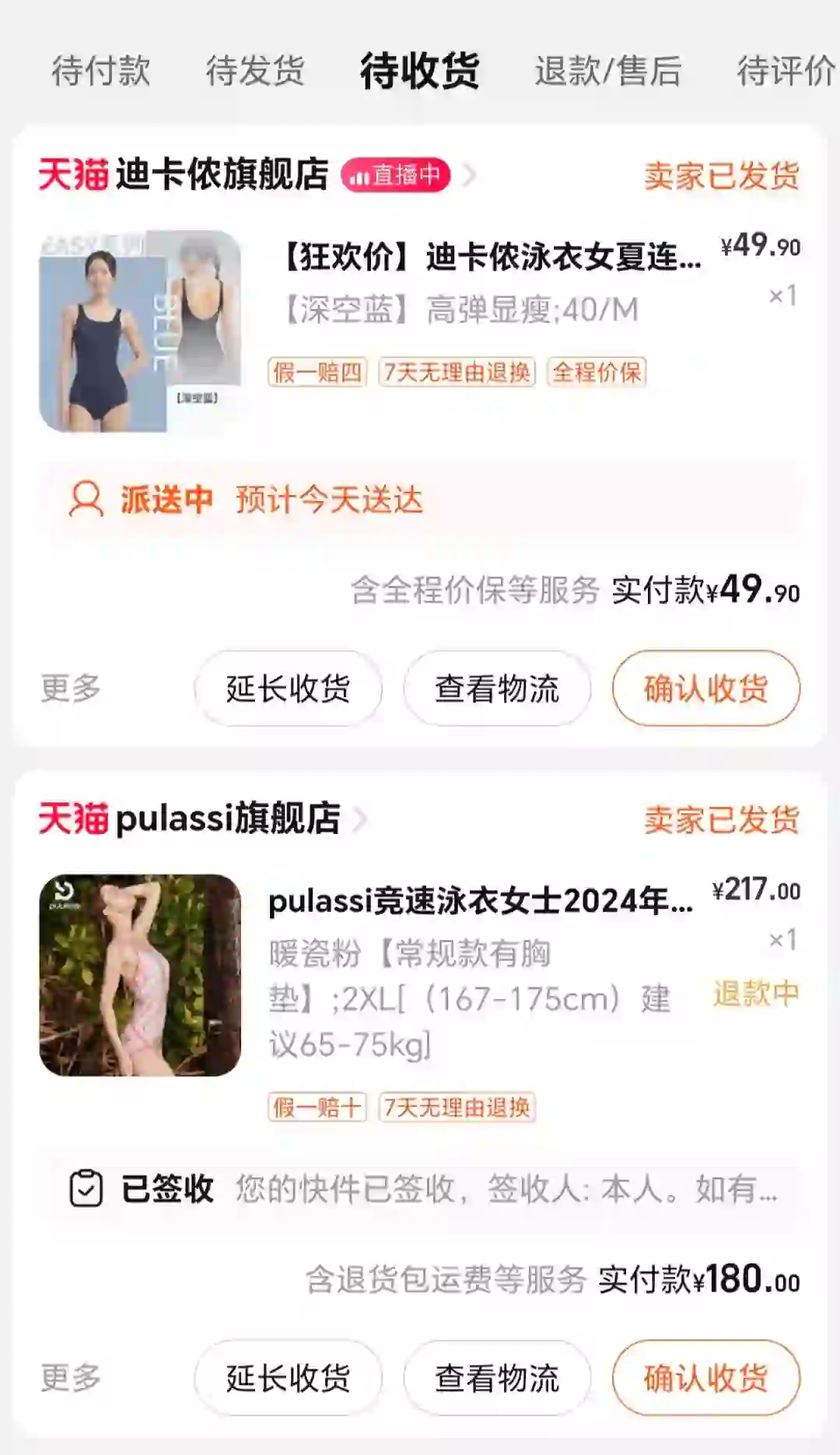Tap 查看物流 for the 迪卡侬 order
Viewport: 840px width, 1455px height.
point(497,689)
